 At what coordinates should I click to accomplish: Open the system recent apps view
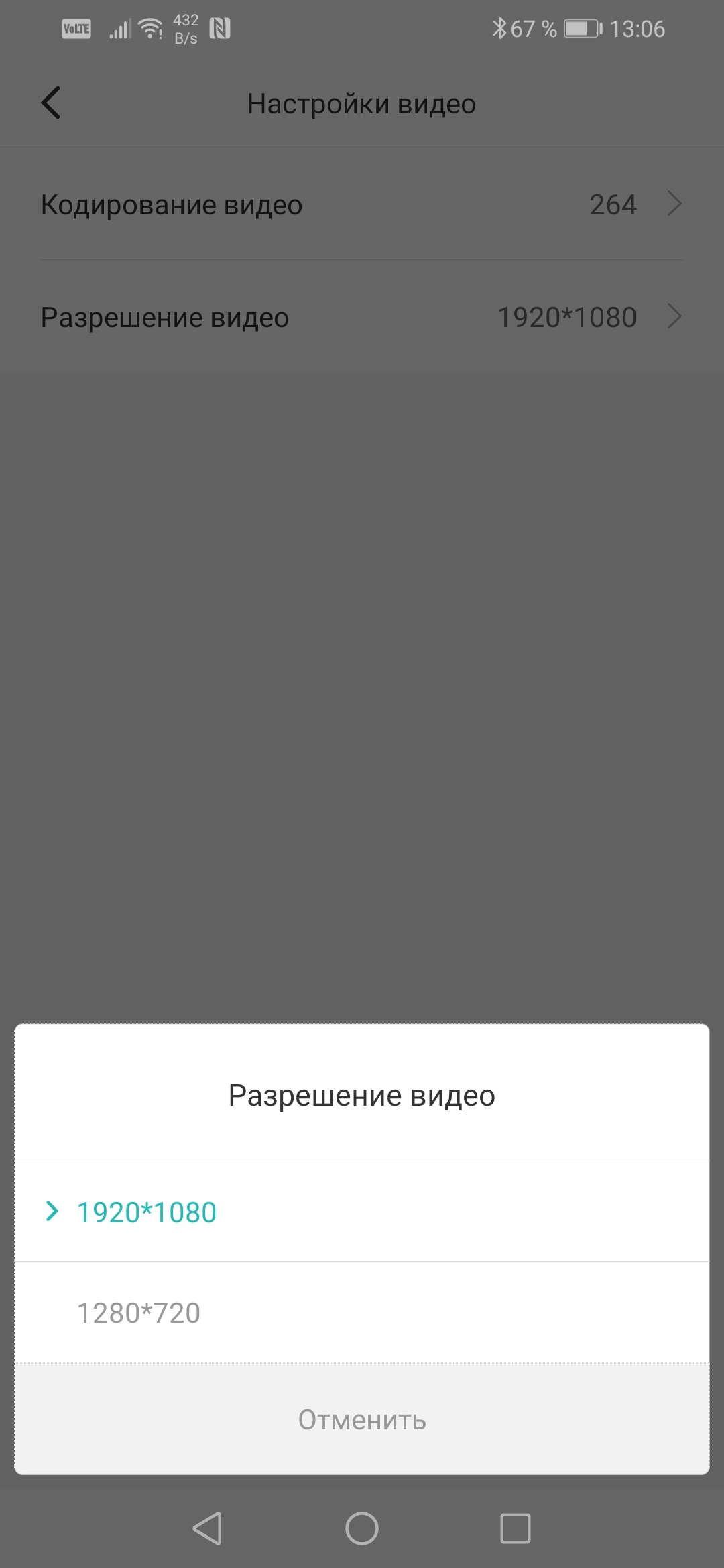pos(515,1528)
